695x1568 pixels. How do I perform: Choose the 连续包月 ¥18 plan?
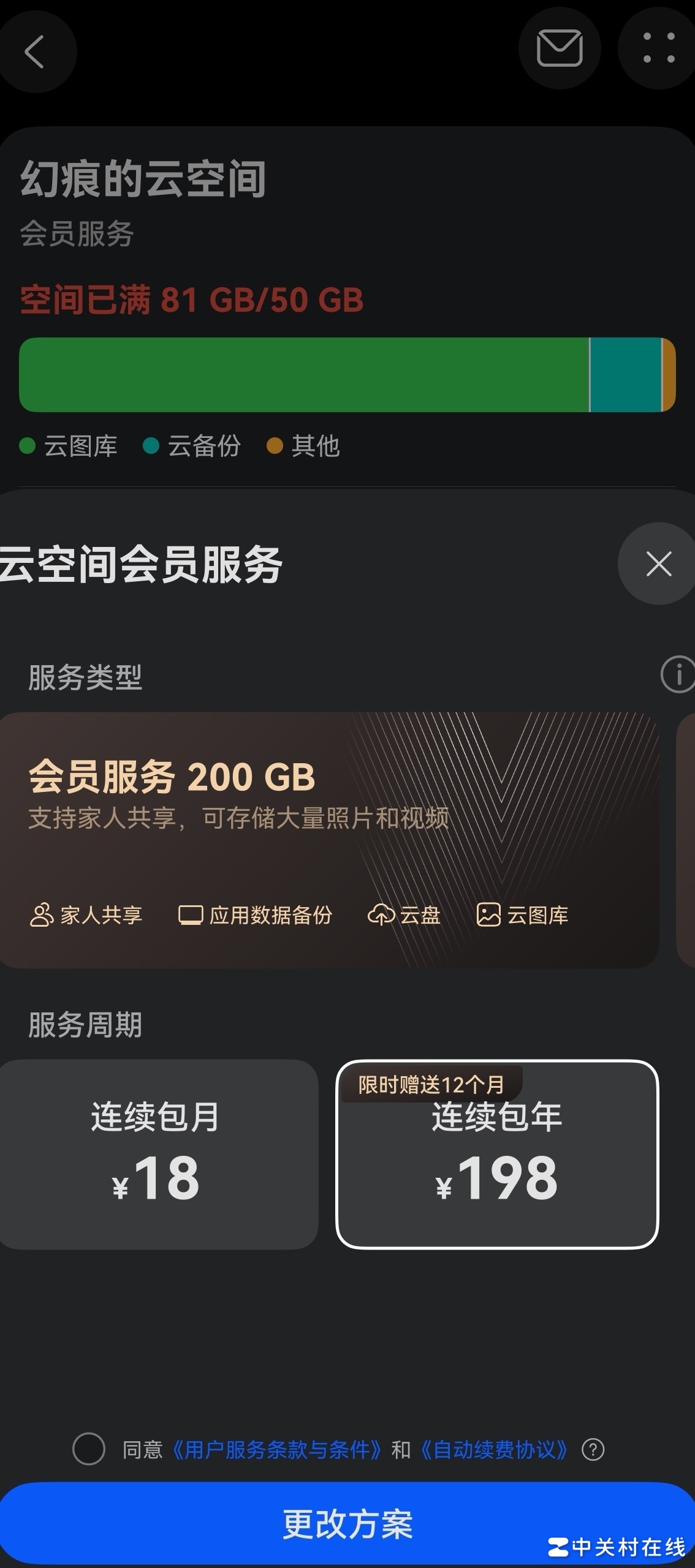(158, 1154)
